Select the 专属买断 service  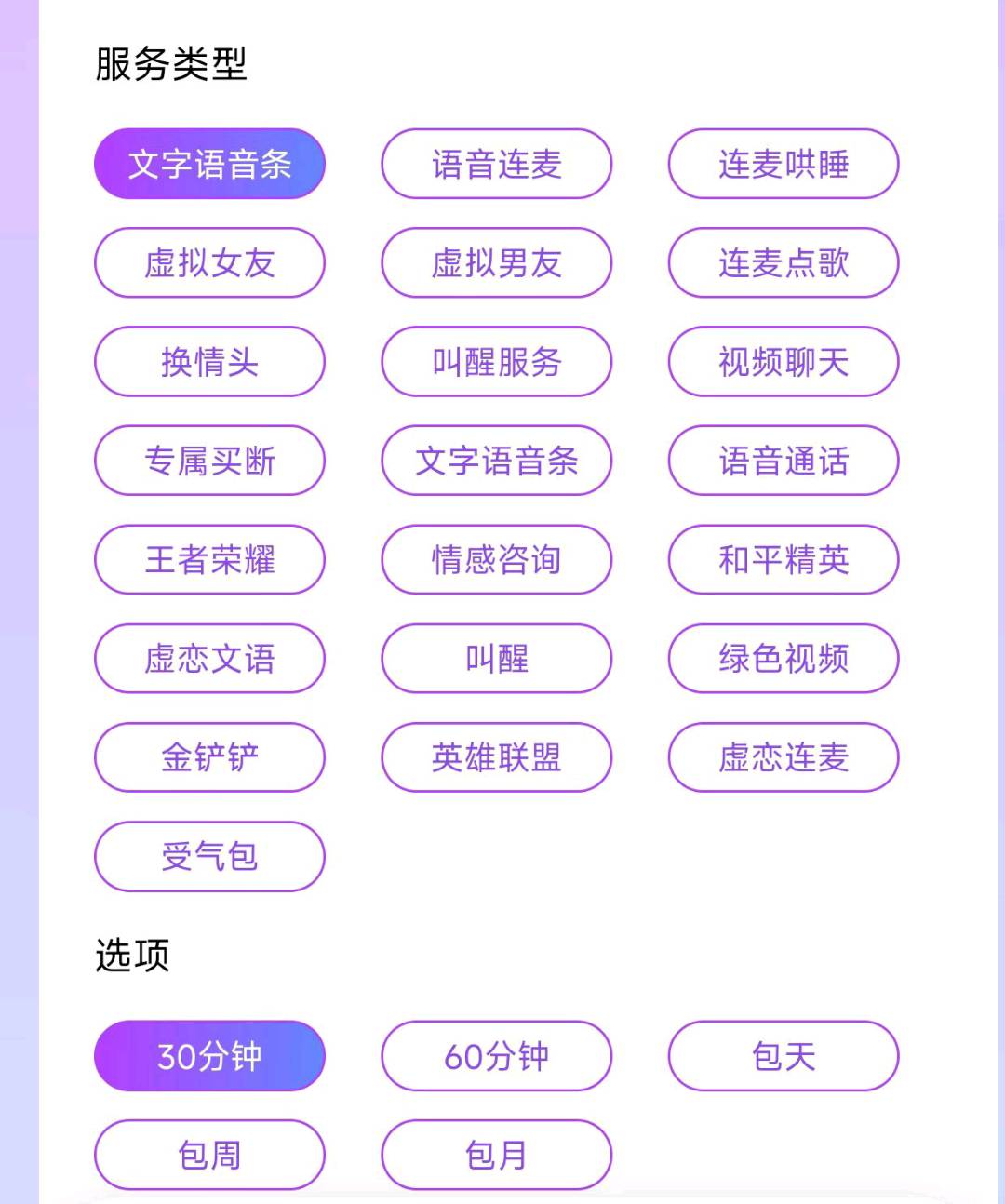209,461
